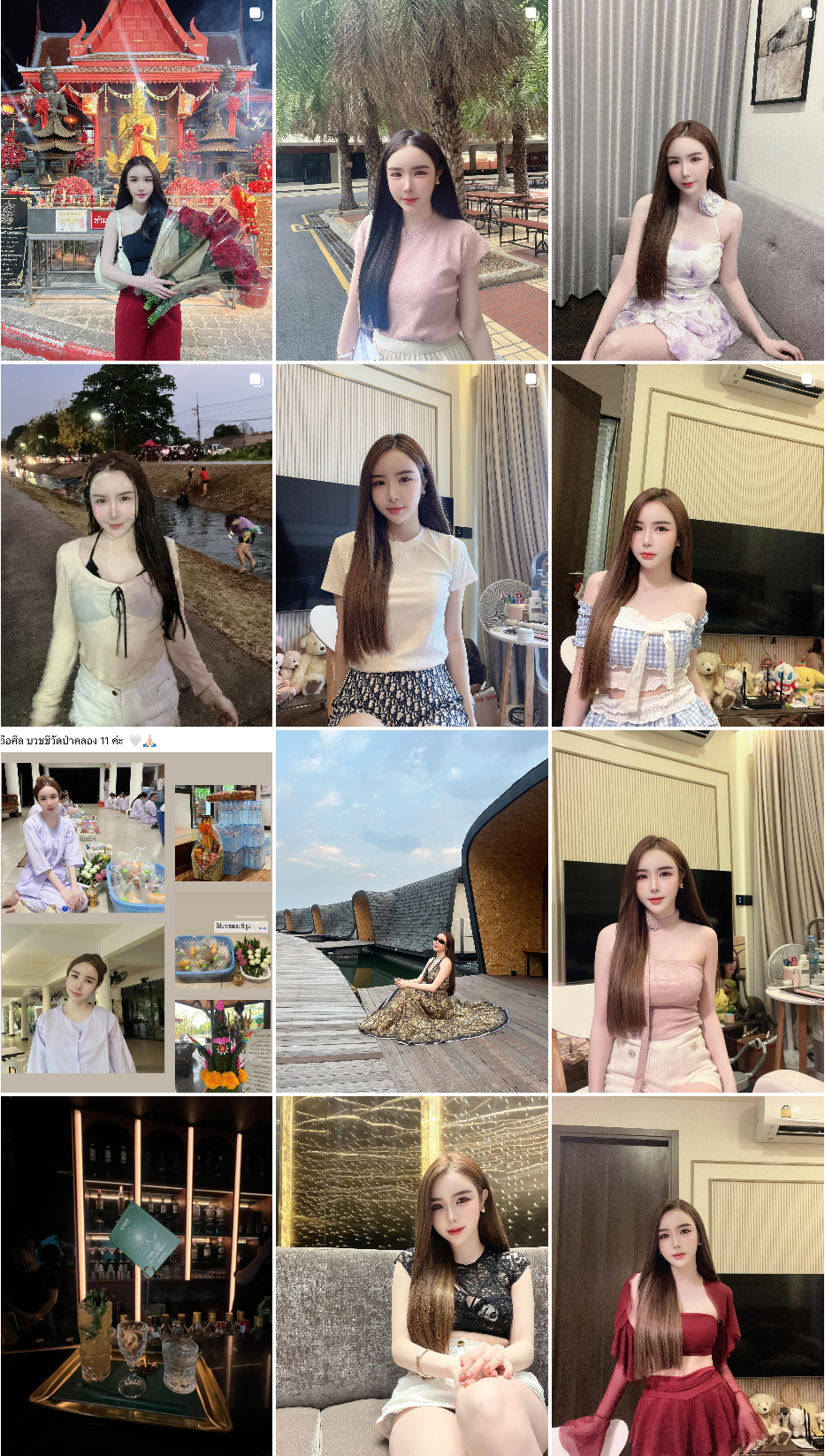View the black lace top couch post
The image size is (825, 1456).
coord(412,1276)
